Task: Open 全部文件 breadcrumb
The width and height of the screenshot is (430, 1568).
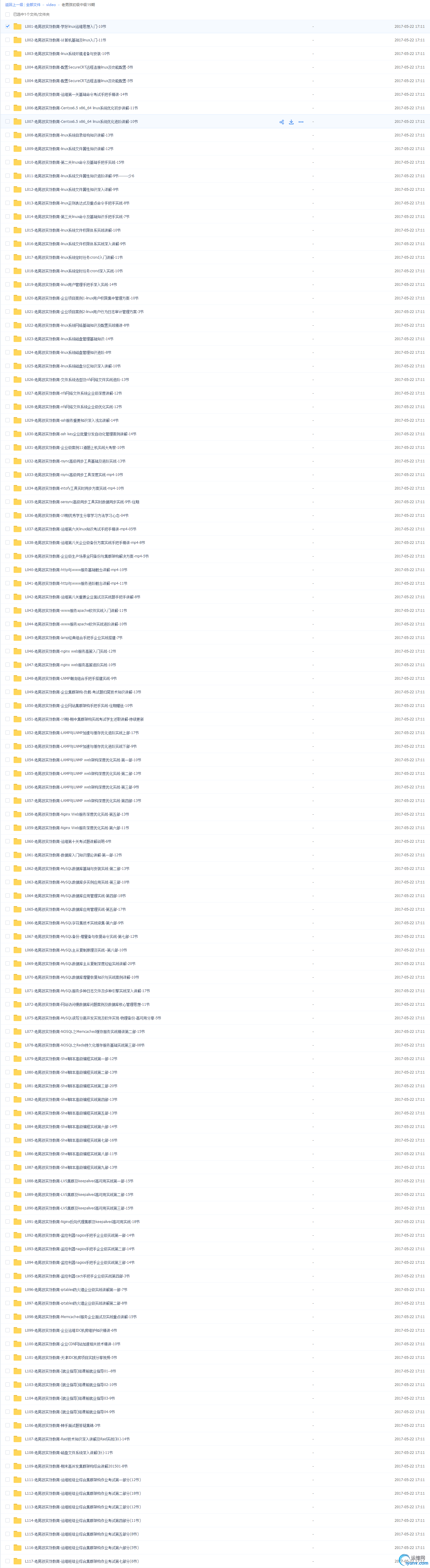Action: click(x=34, y=4)
